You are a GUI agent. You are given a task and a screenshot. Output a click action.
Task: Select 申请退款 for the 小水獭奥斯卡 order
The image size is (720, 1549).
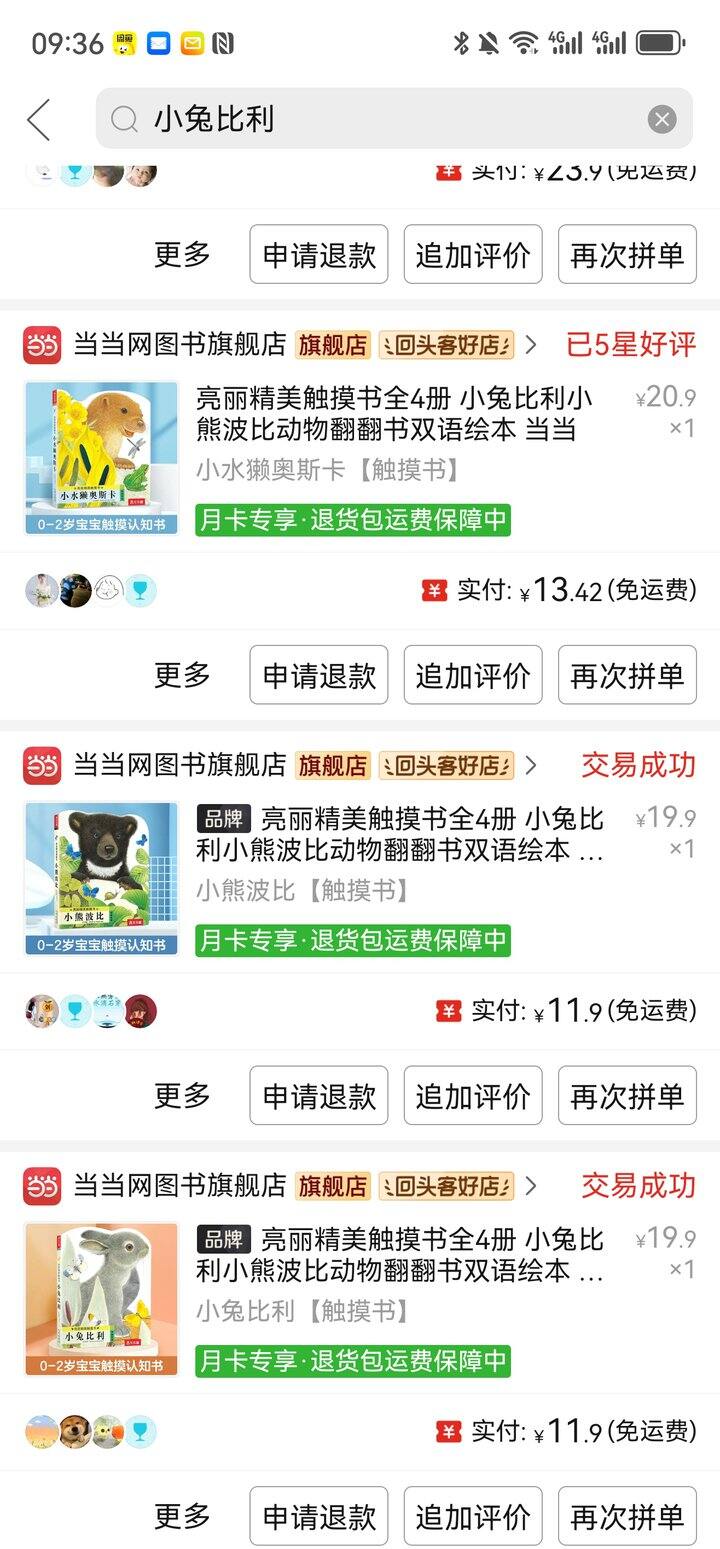(319, 675)
